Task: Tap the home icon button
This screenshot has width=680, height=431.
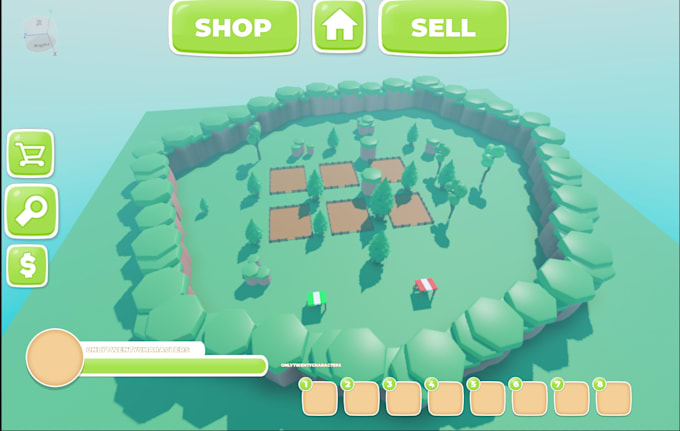Action: [339, 26]
